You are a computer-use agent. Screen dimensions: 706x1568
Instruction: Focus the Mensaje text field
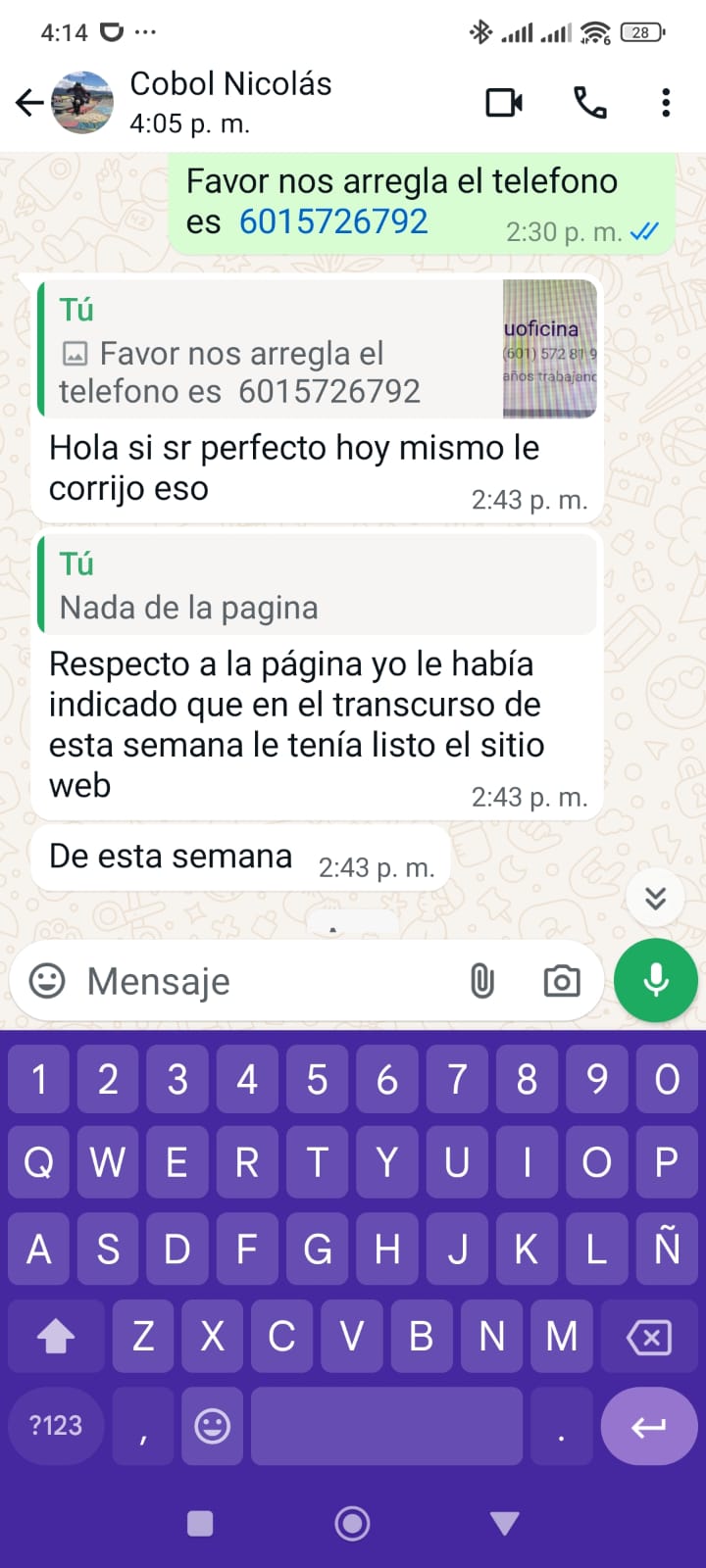(265, 981)
